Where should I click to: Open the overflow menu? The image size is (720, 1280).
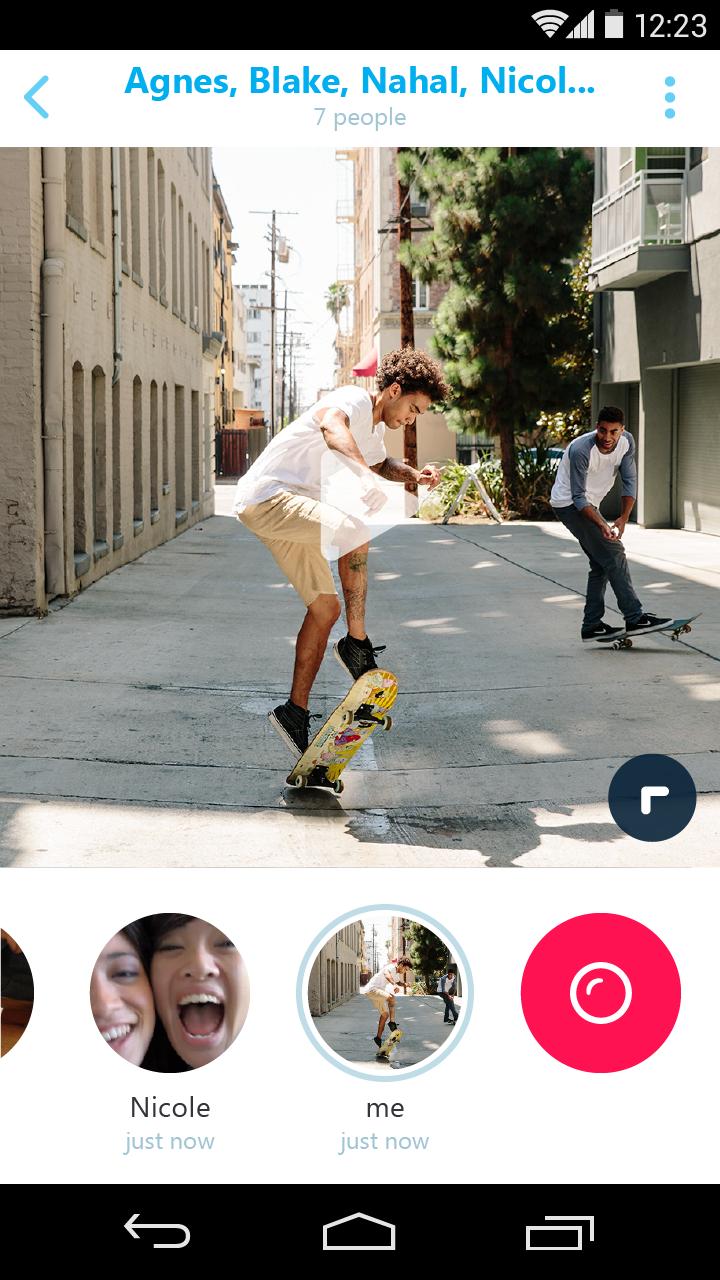coord(669,97)
